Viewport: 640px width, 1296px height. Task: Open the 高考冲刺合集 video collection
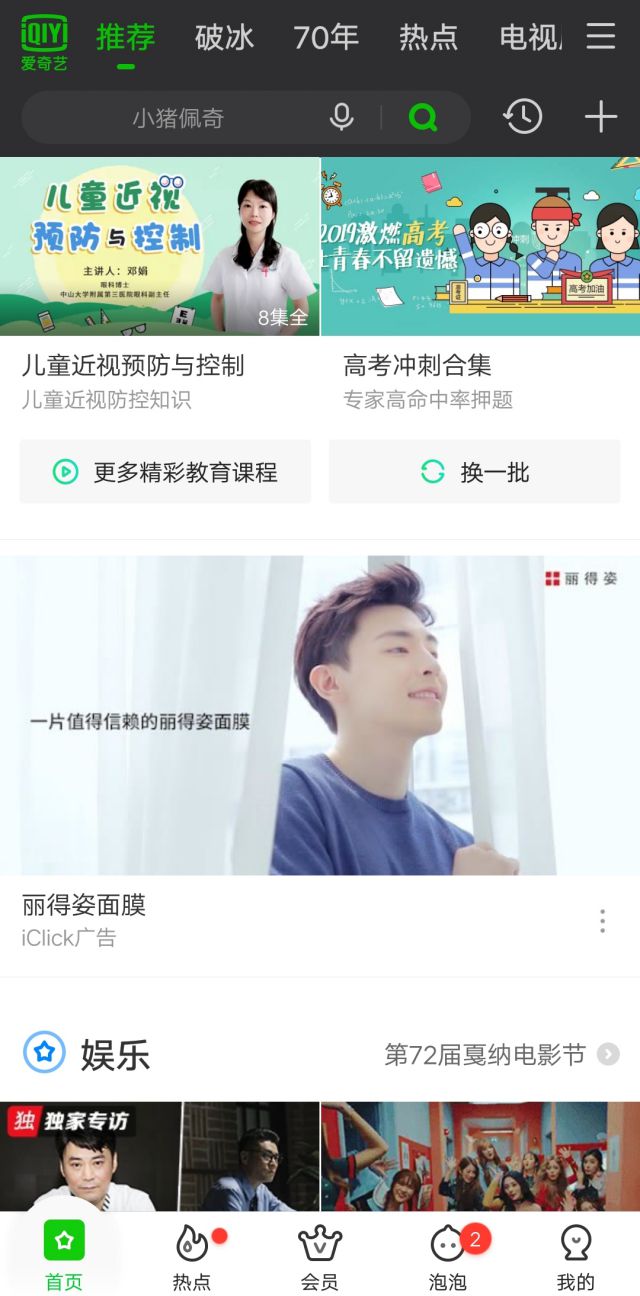[x=480, y=246]
